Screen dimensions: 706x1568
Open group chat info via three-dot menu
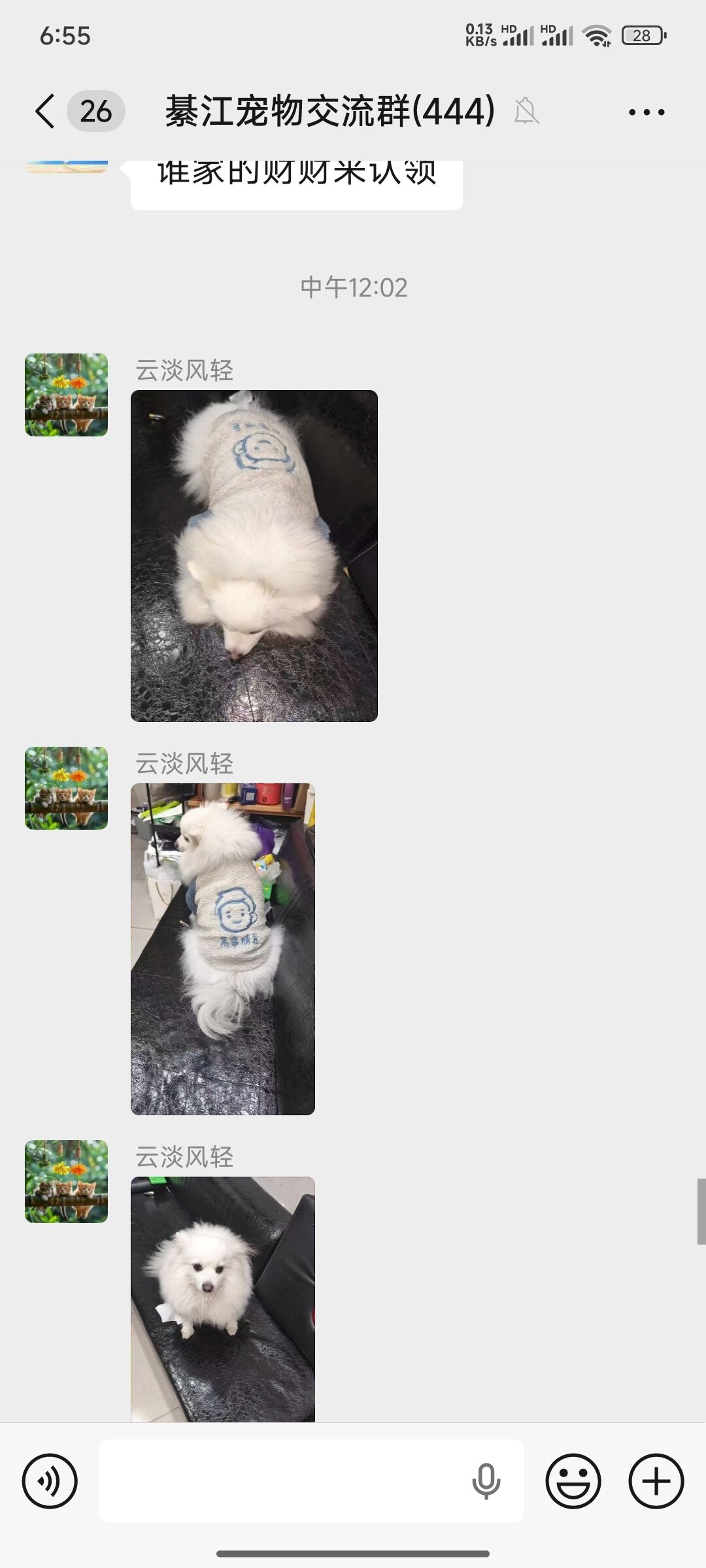tap(646, 112)
